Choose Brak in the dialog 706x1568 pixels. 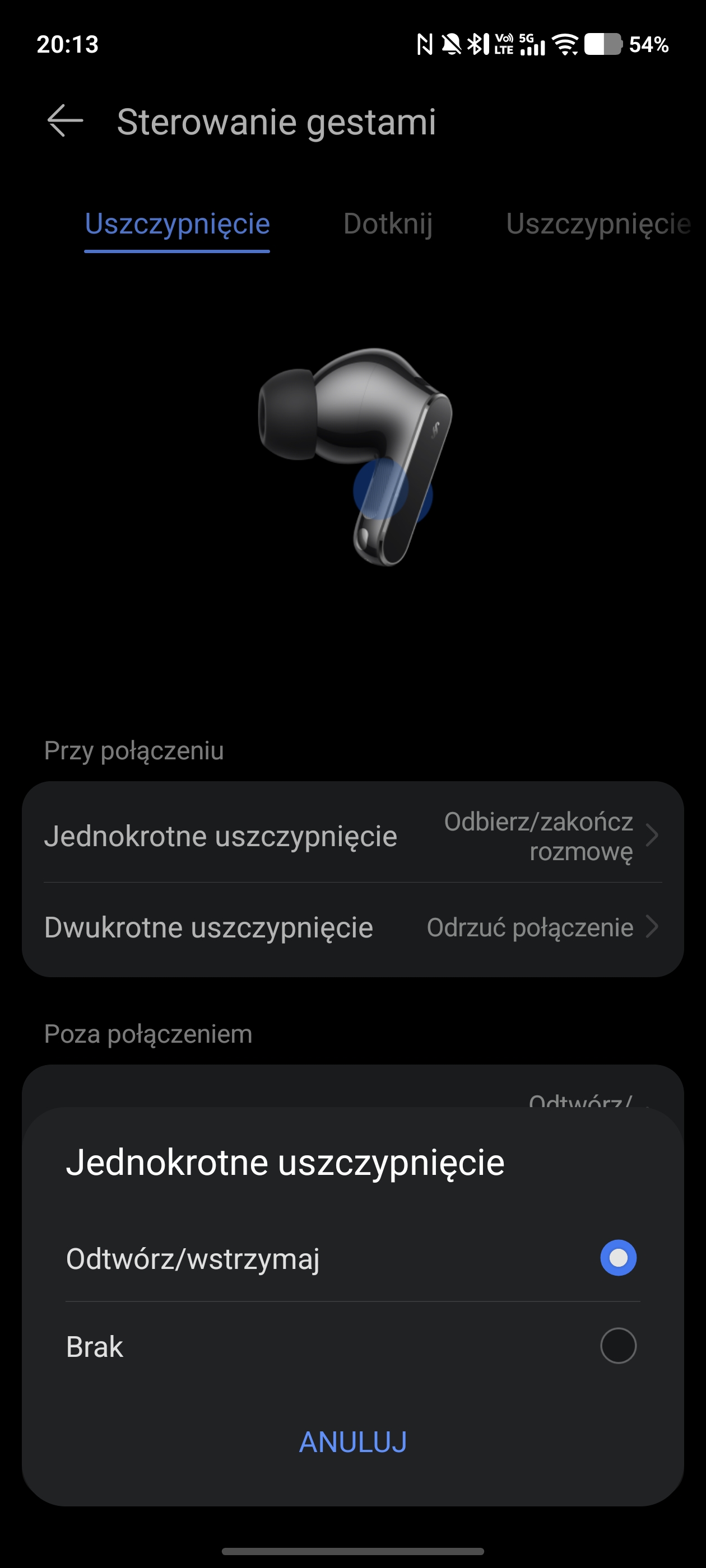coord(352,1346)
